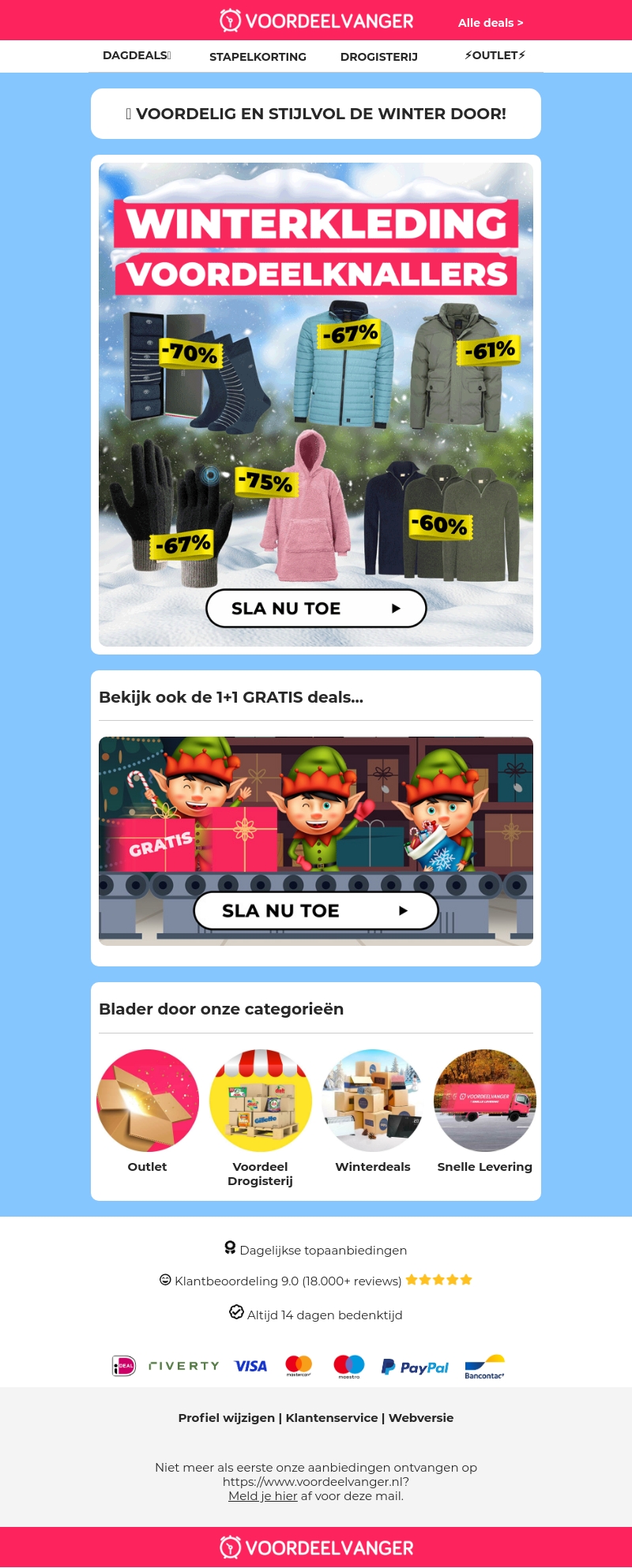Go to Klantenservice
Viewport: 632px width, 1568px height.
tap(332, 1418)
